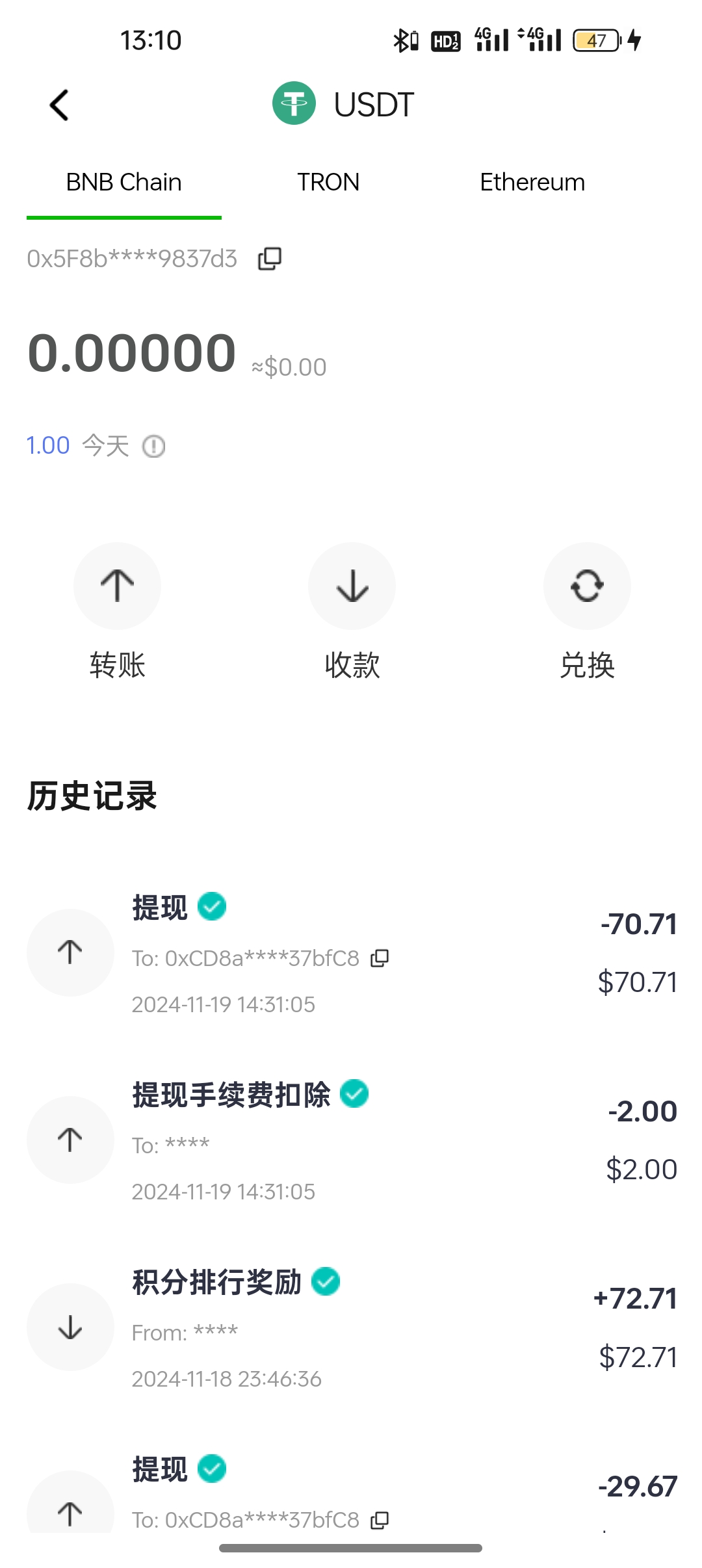
Task: Tap the 转账 transfer button
Action: pos(117,586)
